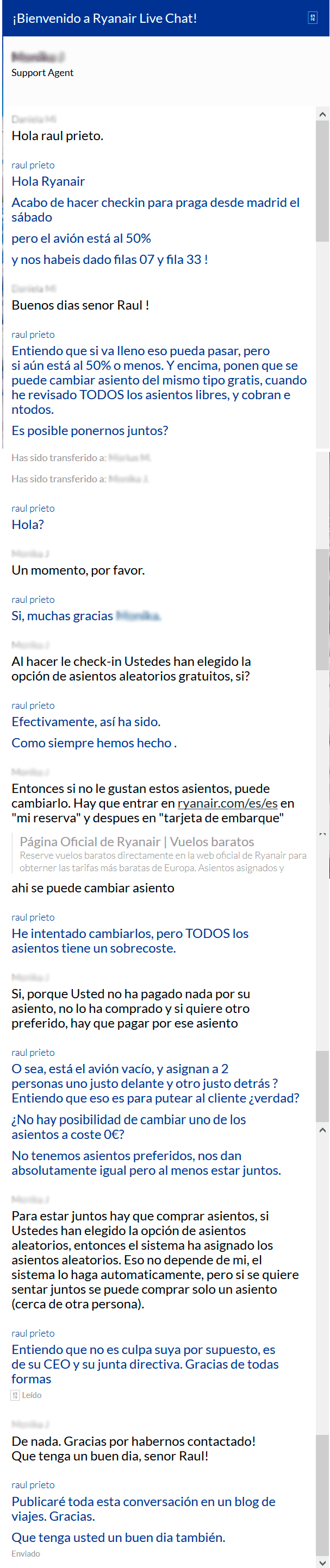The image size is (330, 1568).
Task: Open the Página Oficial de Ryanair link preview
Action: point(136,841)
